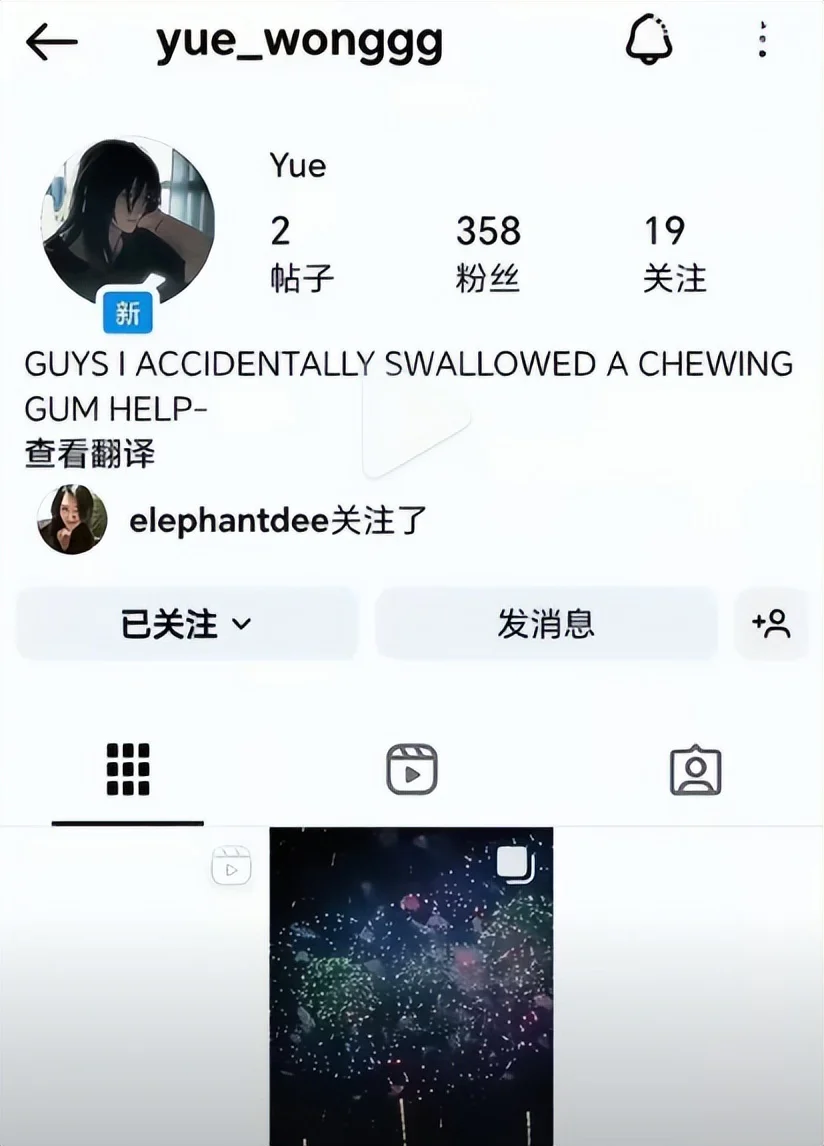Open the fireworks post thumbnail
824x1146 pixels.
point(412,987)
